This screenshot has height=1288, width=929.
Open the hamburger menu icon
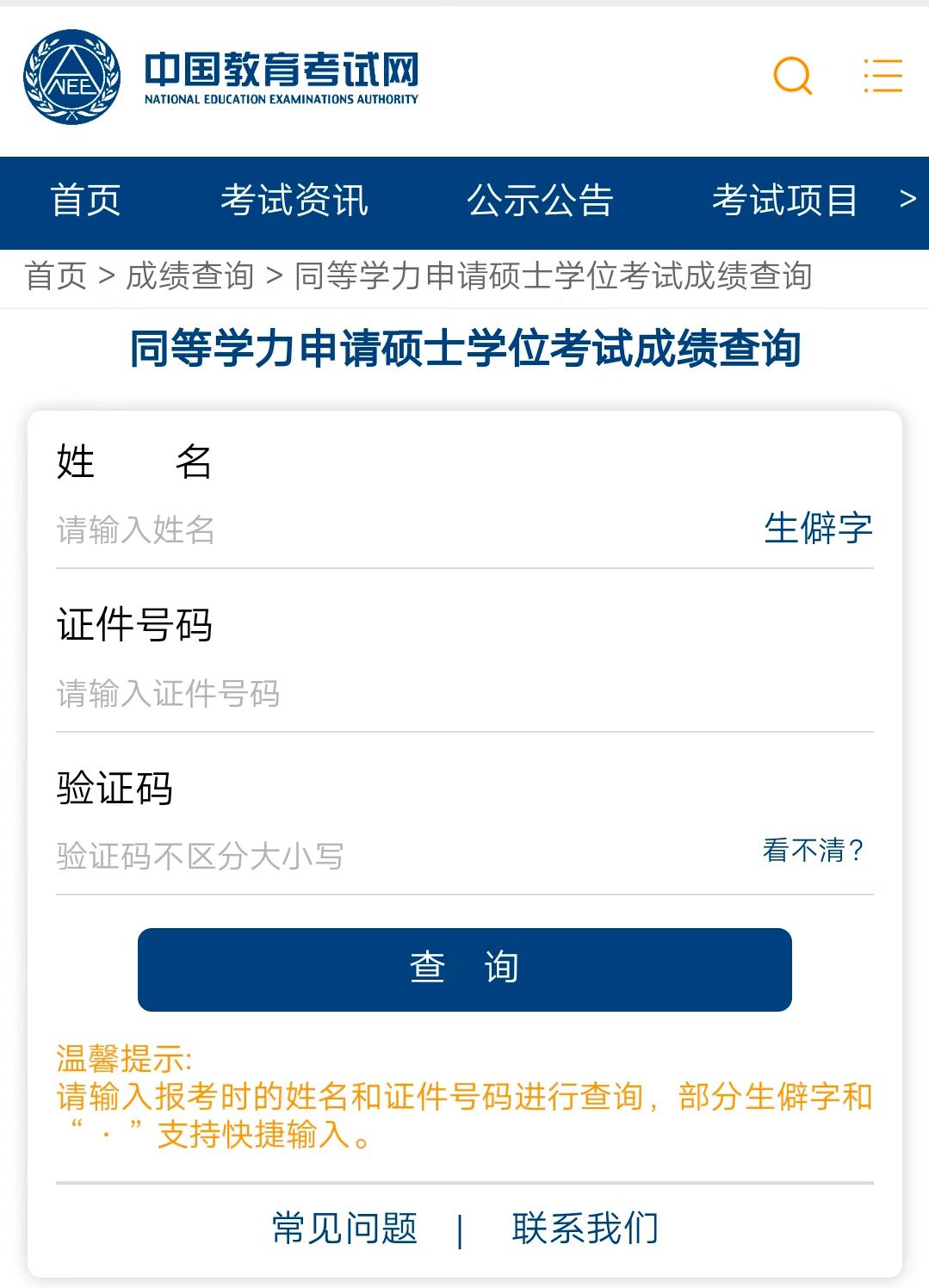click(883, 76)
